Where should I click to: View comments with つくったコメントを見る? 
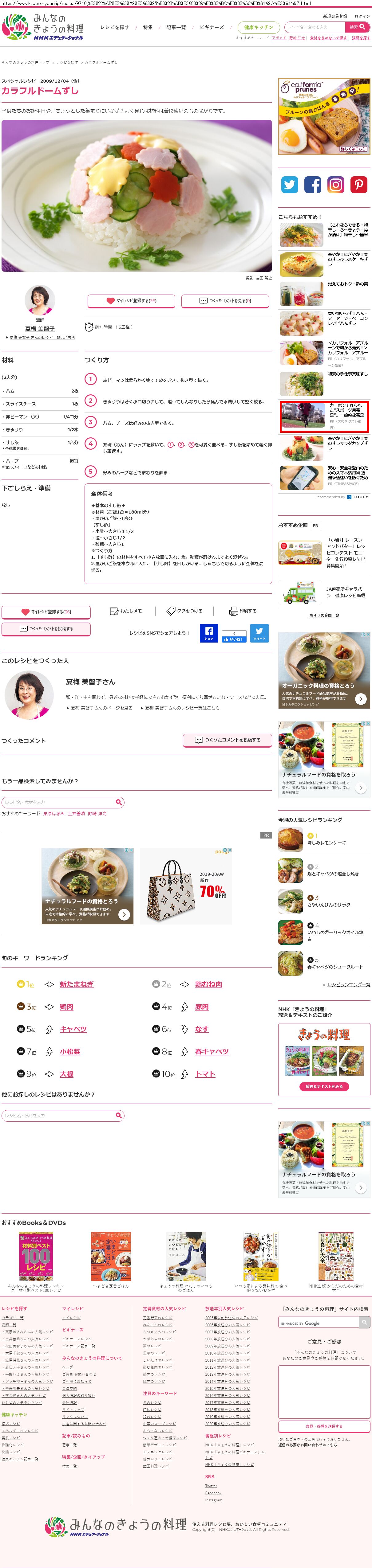click(x=225, y=301)
